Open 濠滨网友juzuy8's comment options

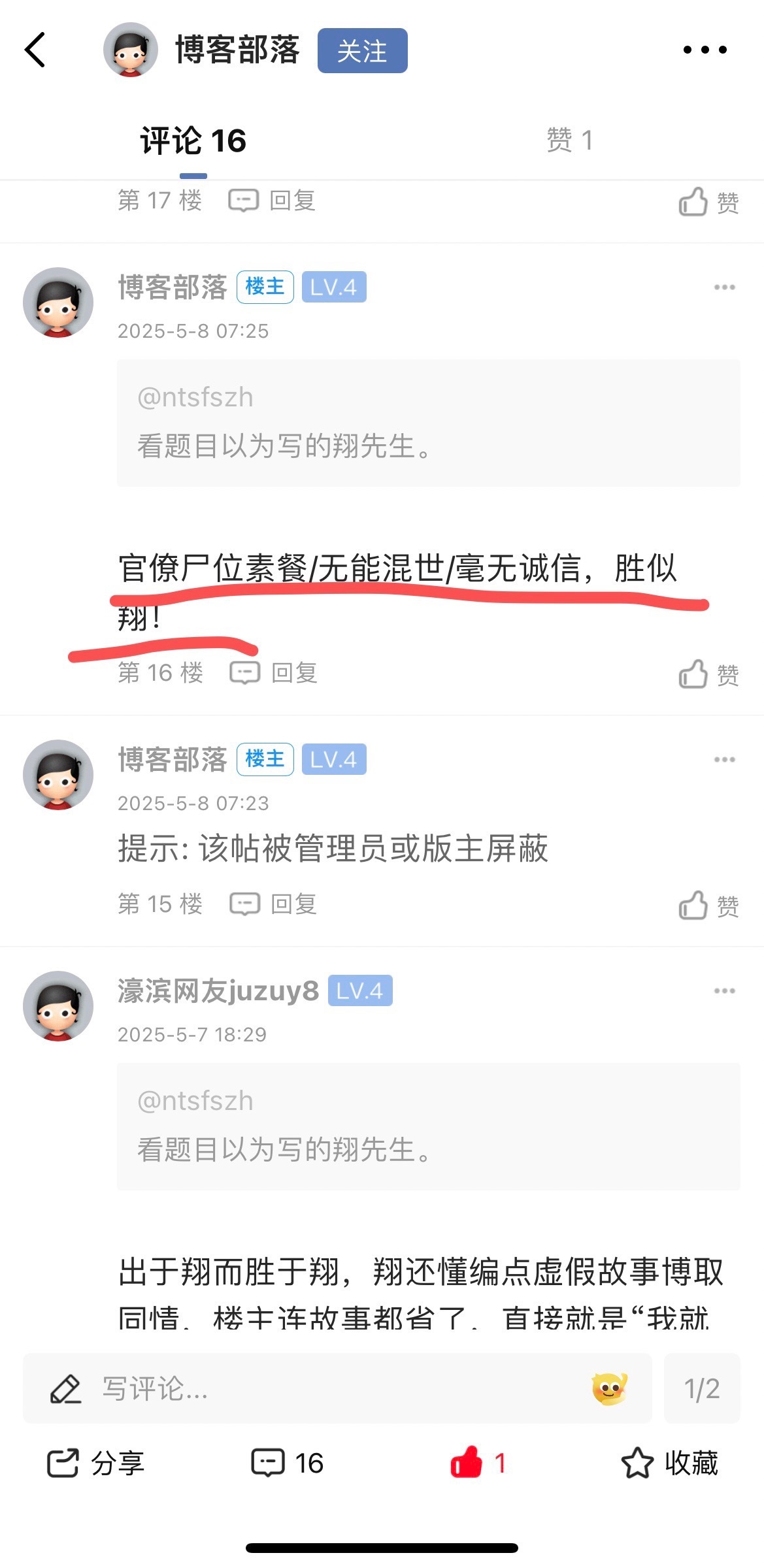[x=724, y=991]
